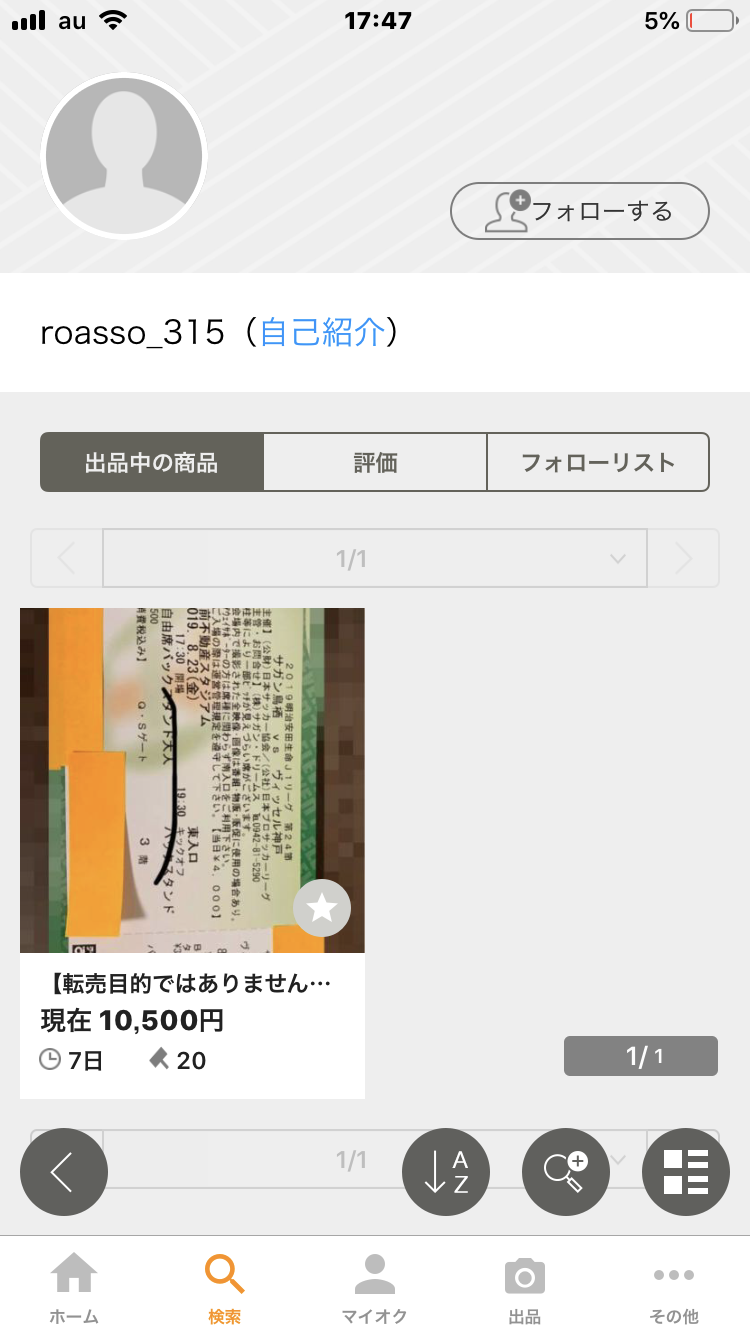This screenshot has height=1334, width=750.
Task: Tap the profile avatar picture
Action: 124,156
